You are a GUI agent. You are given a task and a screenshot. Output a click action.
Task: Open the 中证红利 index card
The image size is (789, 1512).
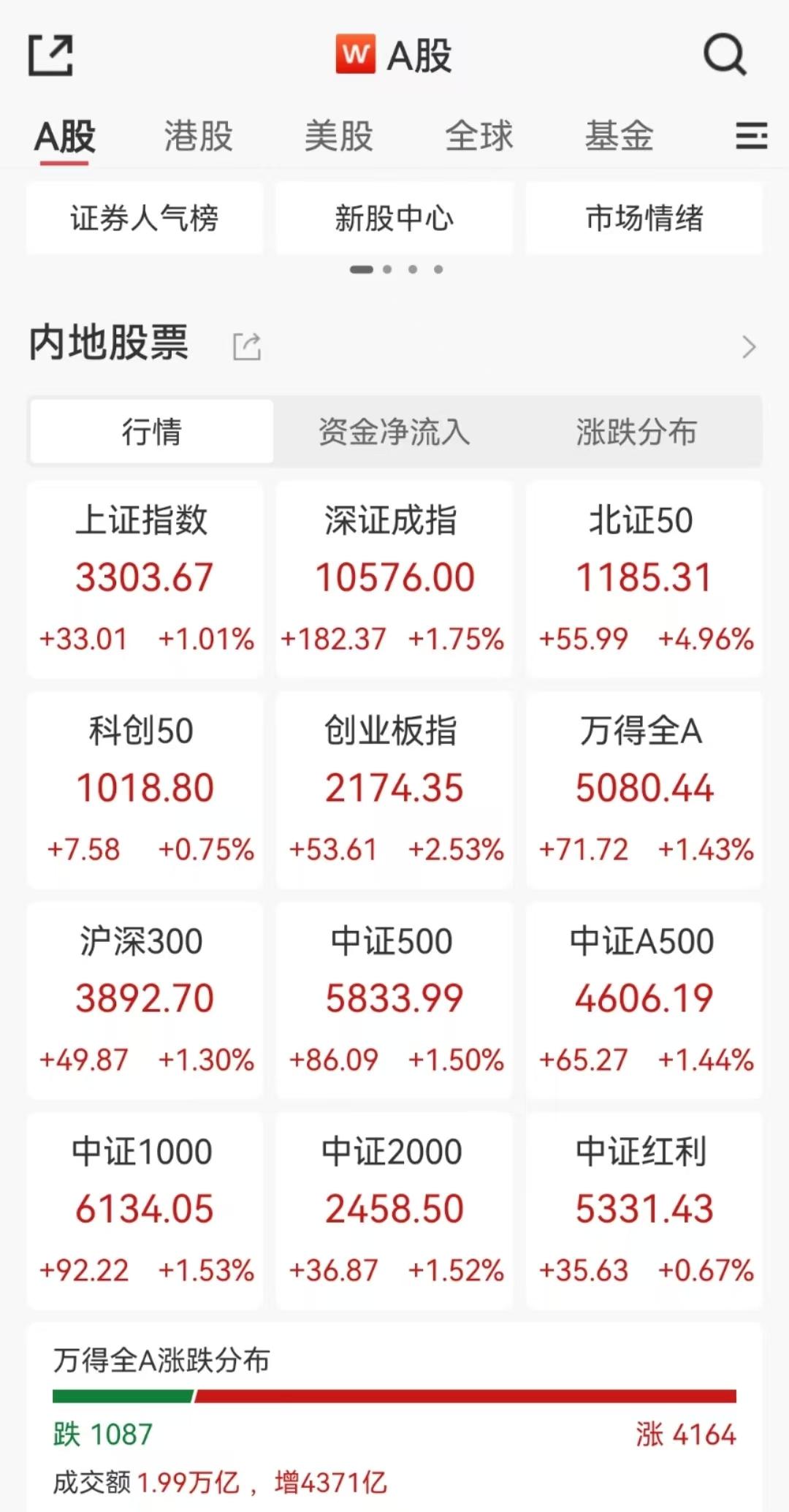pos(644,1210)
